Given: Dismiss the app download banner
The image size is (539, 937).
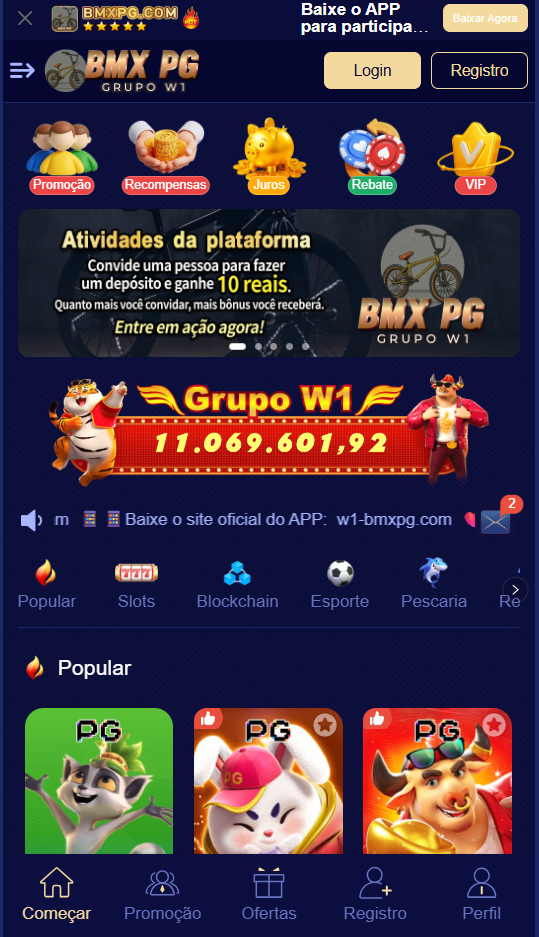Looking at the screenshot, I should (x=25, y=19).
